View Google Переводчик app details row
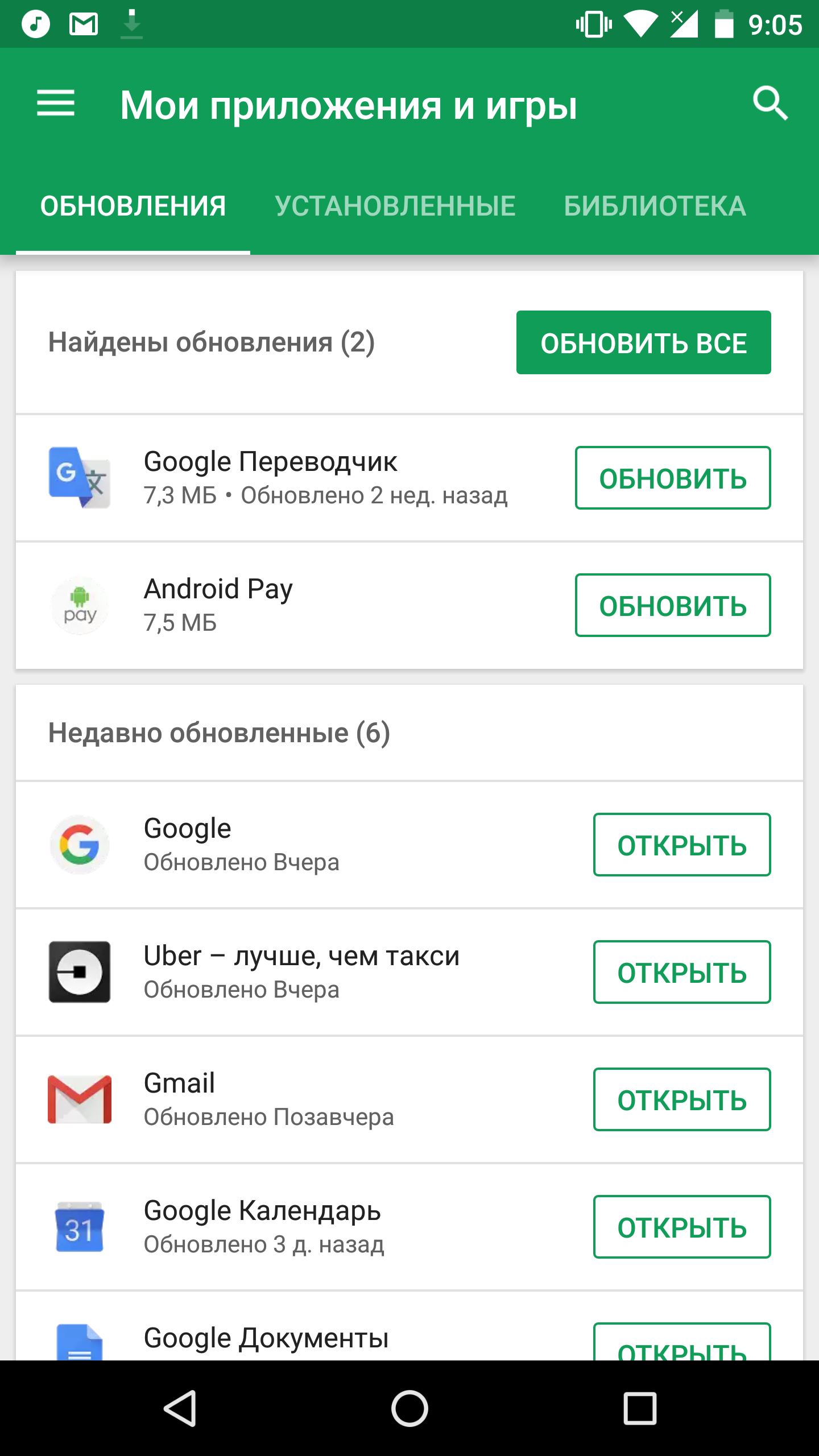The width and height of the screenshot is (819, 1456). coord(409,478)
